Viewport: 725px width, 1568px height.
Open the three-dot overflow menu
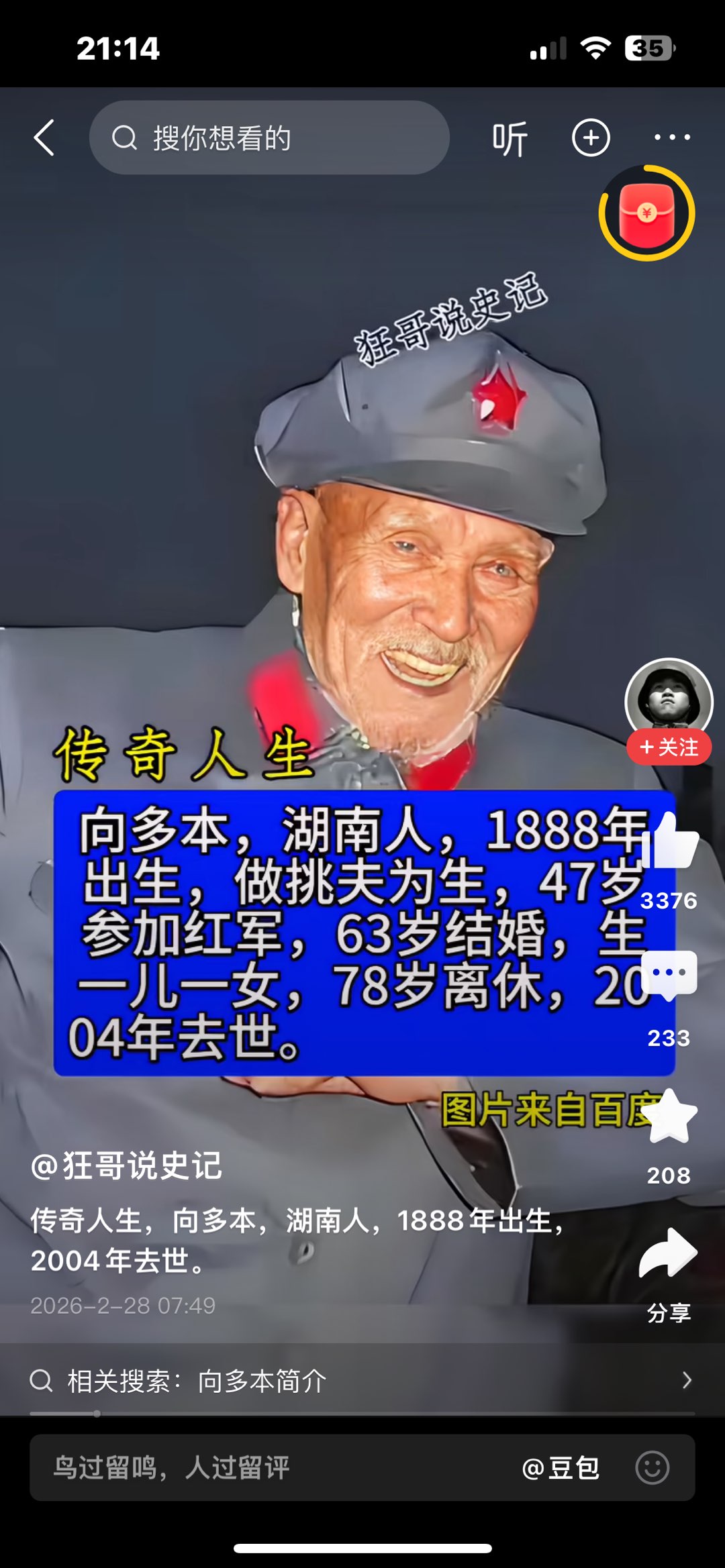tap(672, 138)
